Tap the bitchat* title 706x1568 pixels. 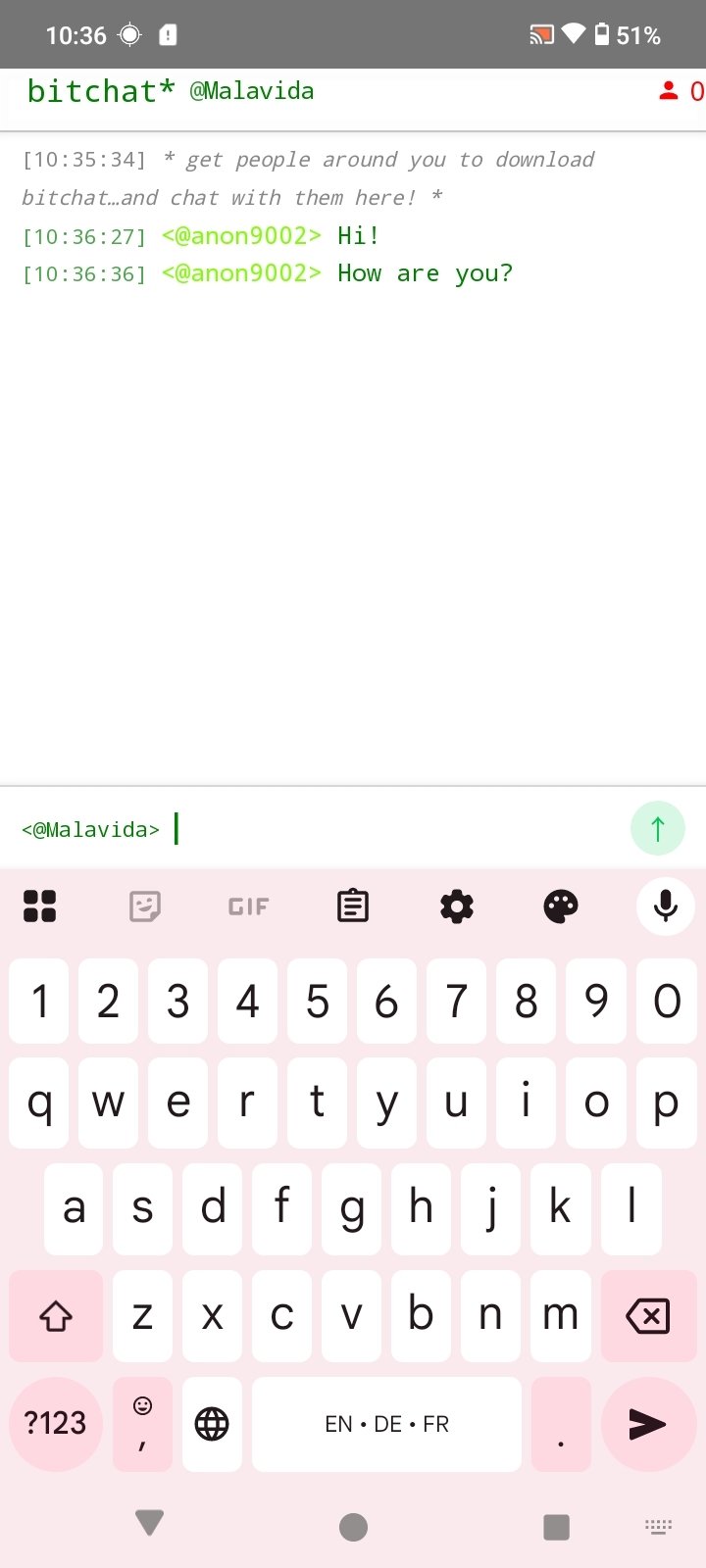(101, 91)
